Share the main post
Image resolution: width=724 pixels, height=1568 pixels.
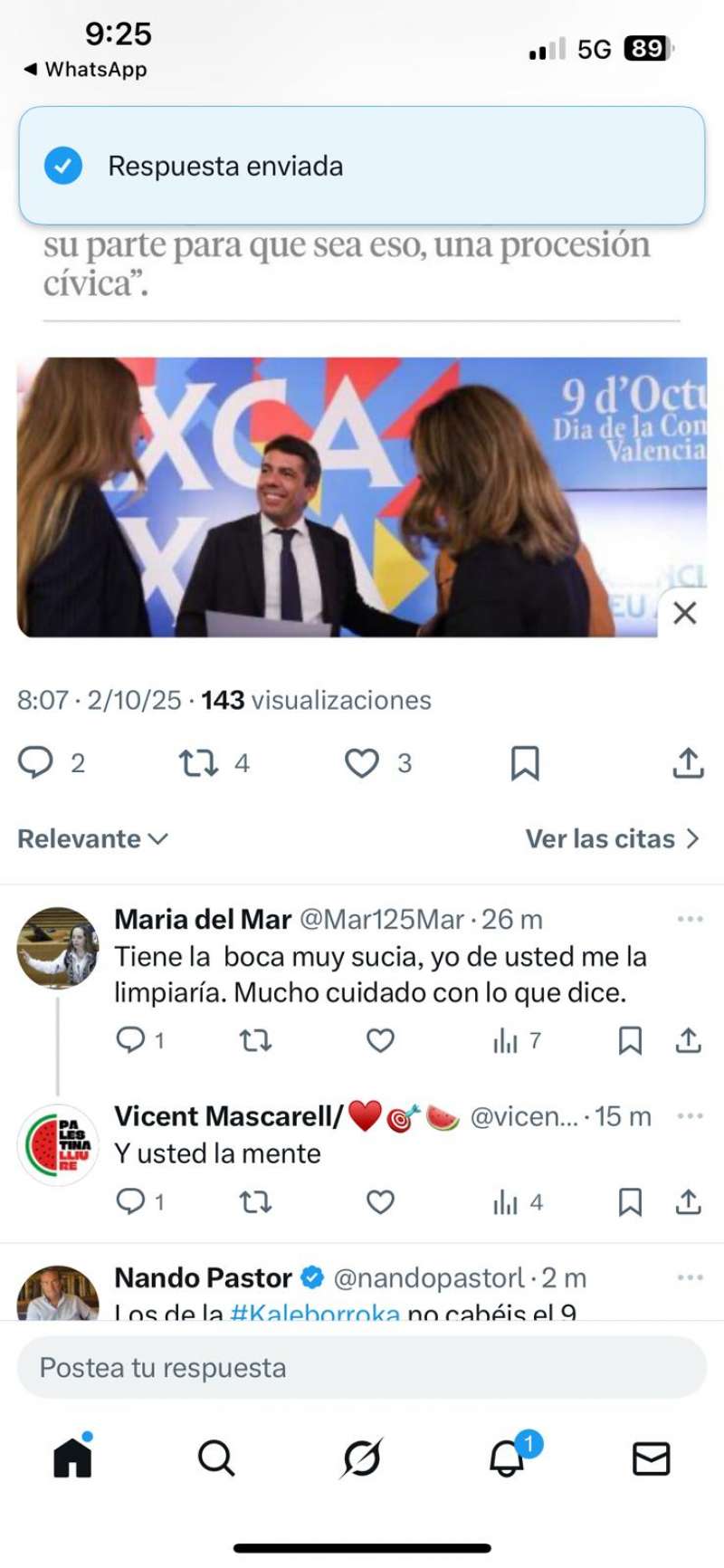coord(688,763)
